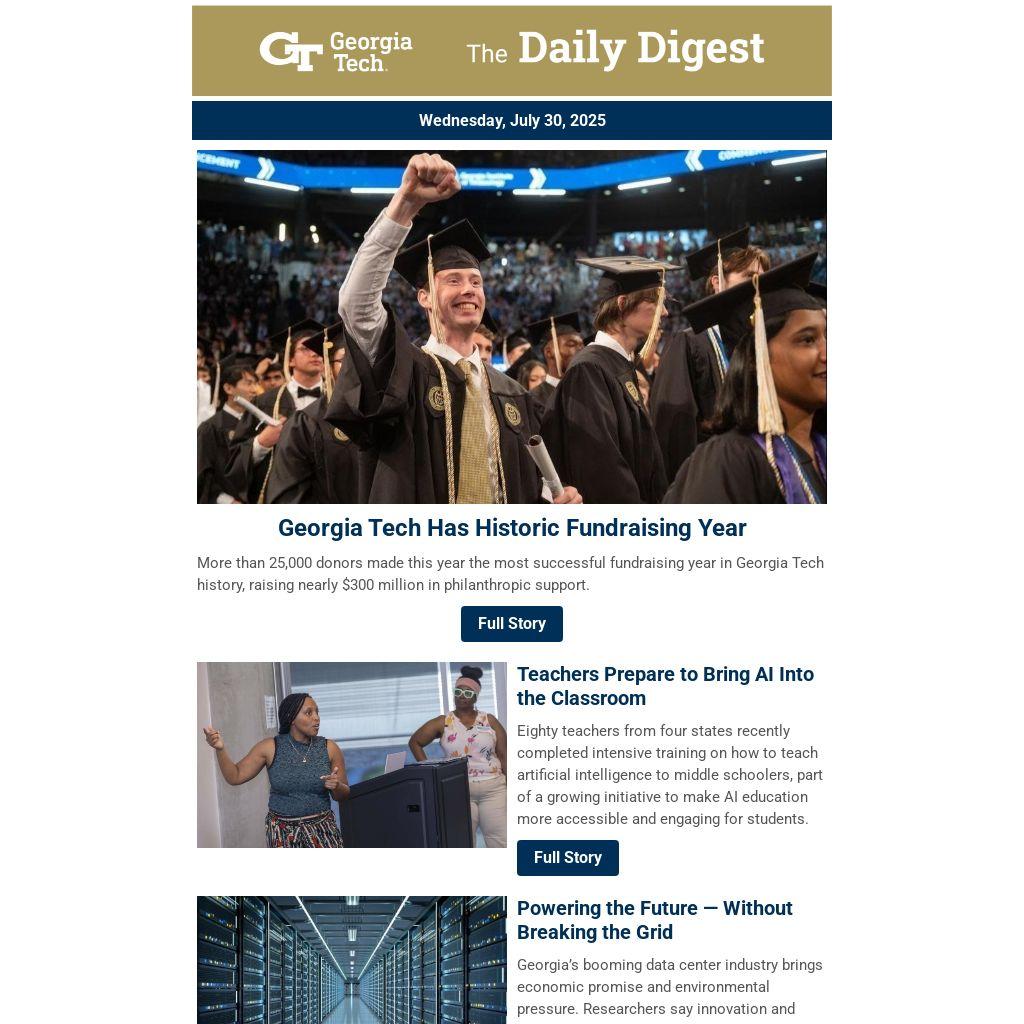Open Full Story about teachers and AI
Viewport: 1024px width, 1024px height.
click(567, 858)
